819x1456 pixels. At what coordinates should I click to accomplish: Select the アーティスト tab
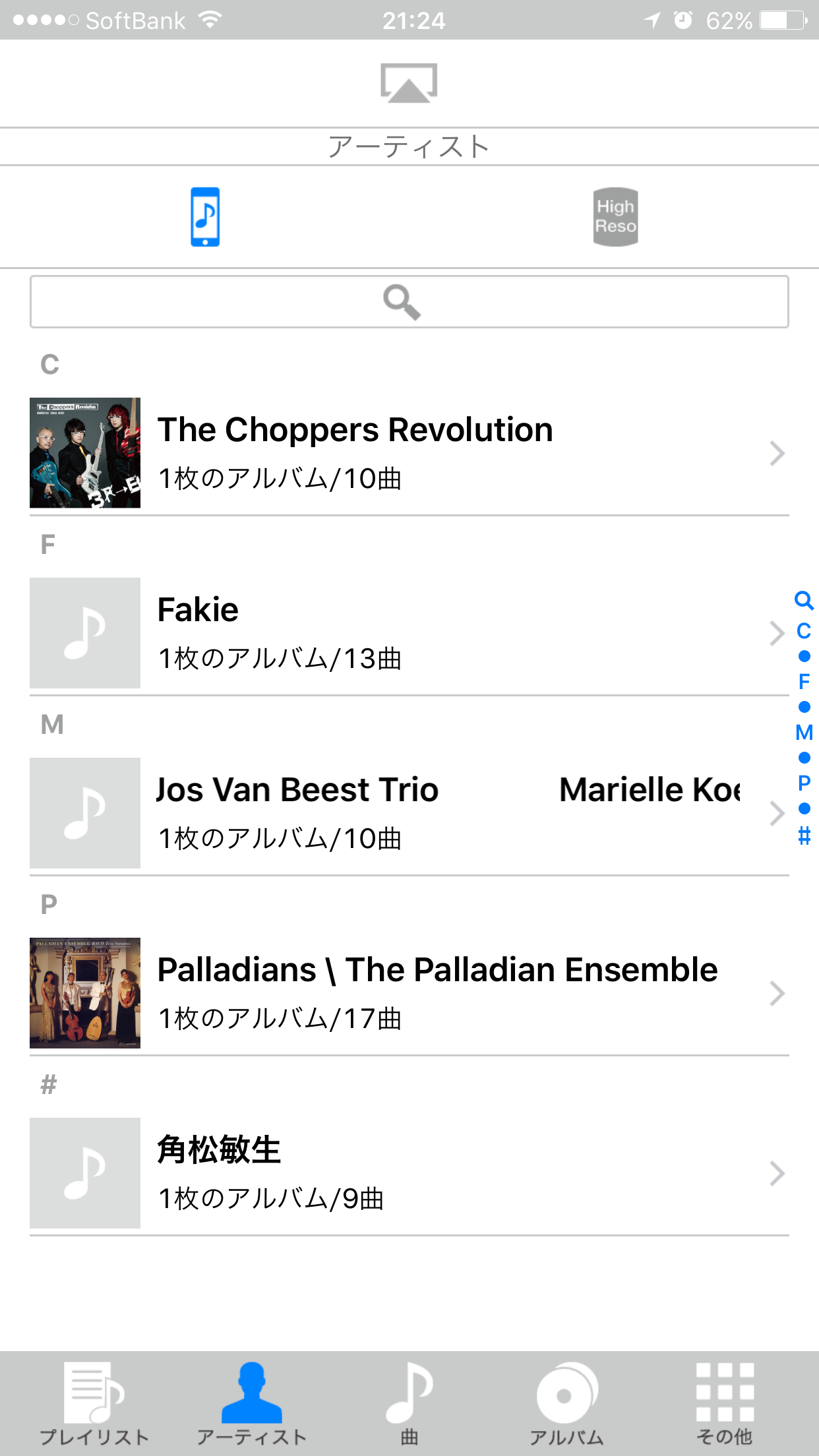click(251, 1403)
